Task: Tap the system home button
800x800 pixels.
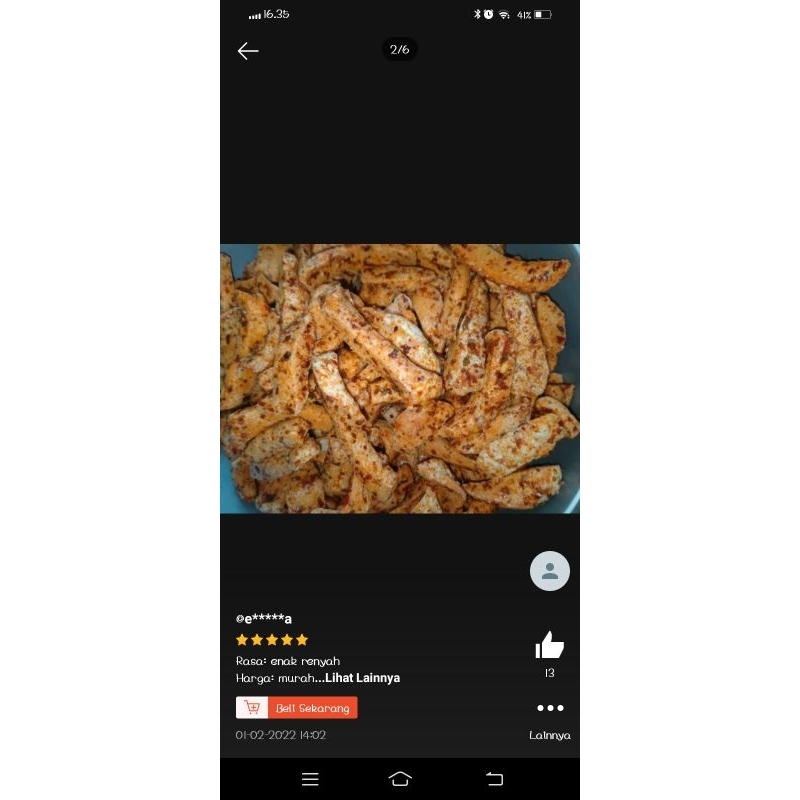Action: (x=400, y=779)
